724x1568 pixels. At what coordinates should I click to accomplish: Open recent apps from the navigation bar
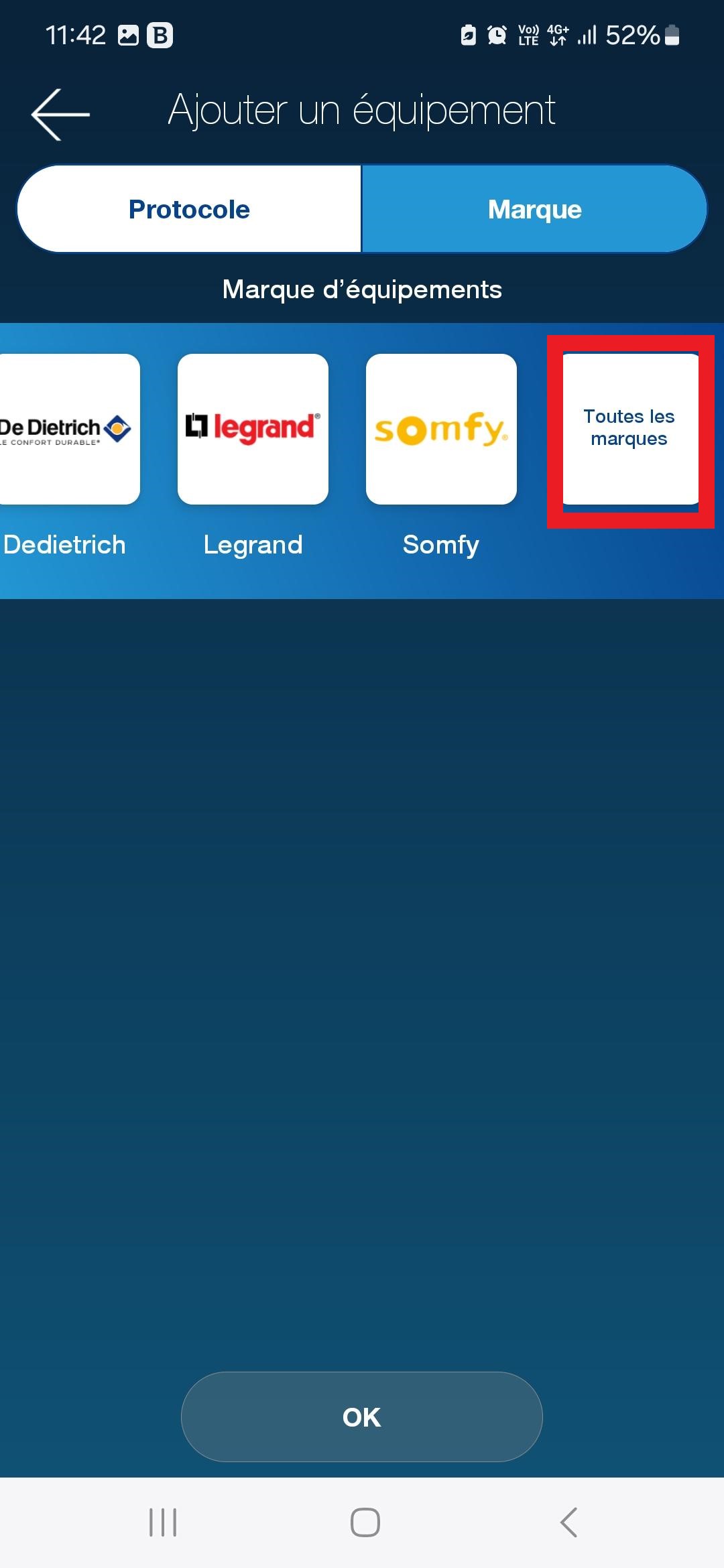(x=163, y=1522)
